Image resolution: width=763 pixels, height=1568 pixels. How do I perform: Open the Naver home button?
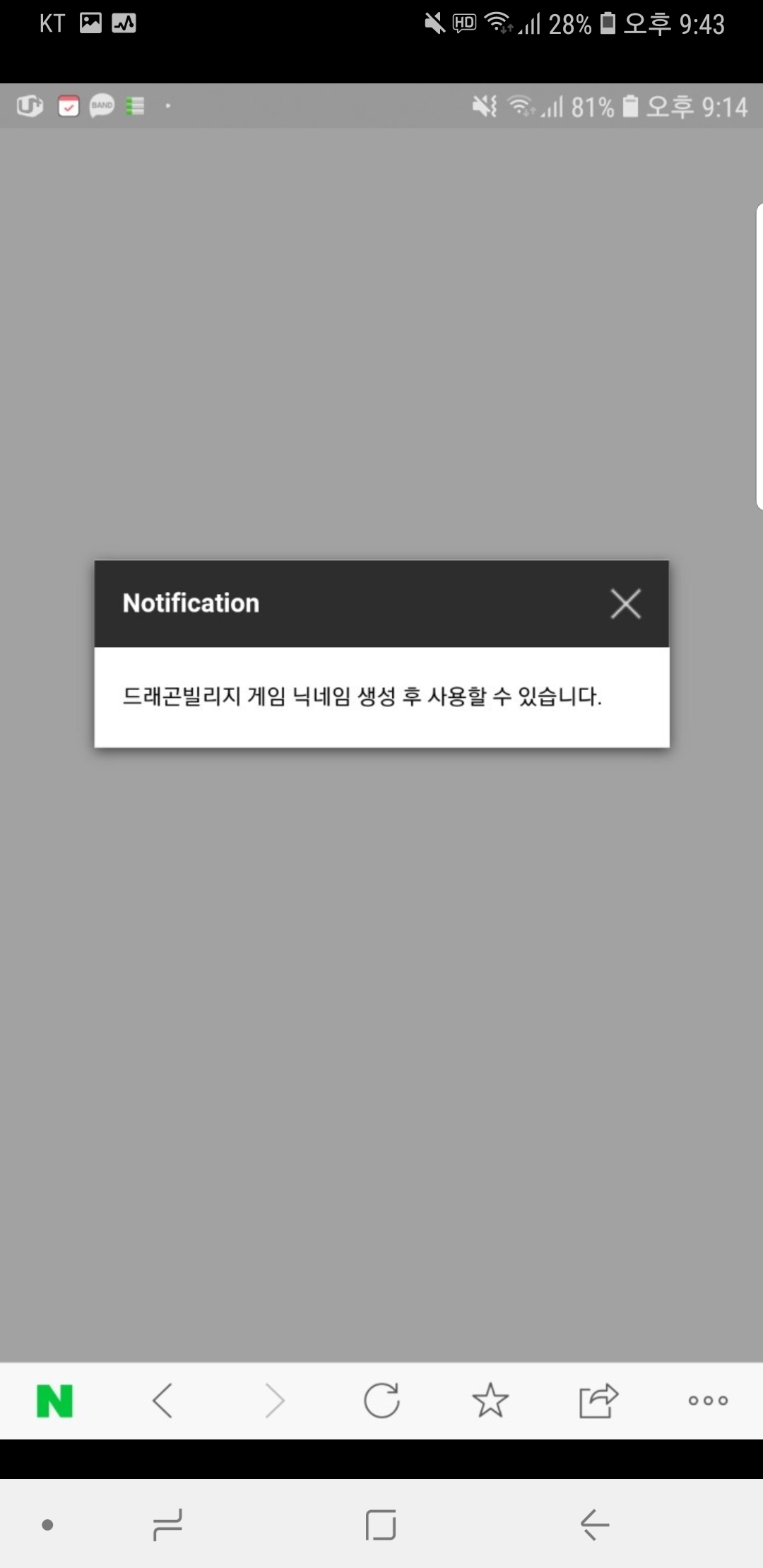click(x=54, y=1401)
